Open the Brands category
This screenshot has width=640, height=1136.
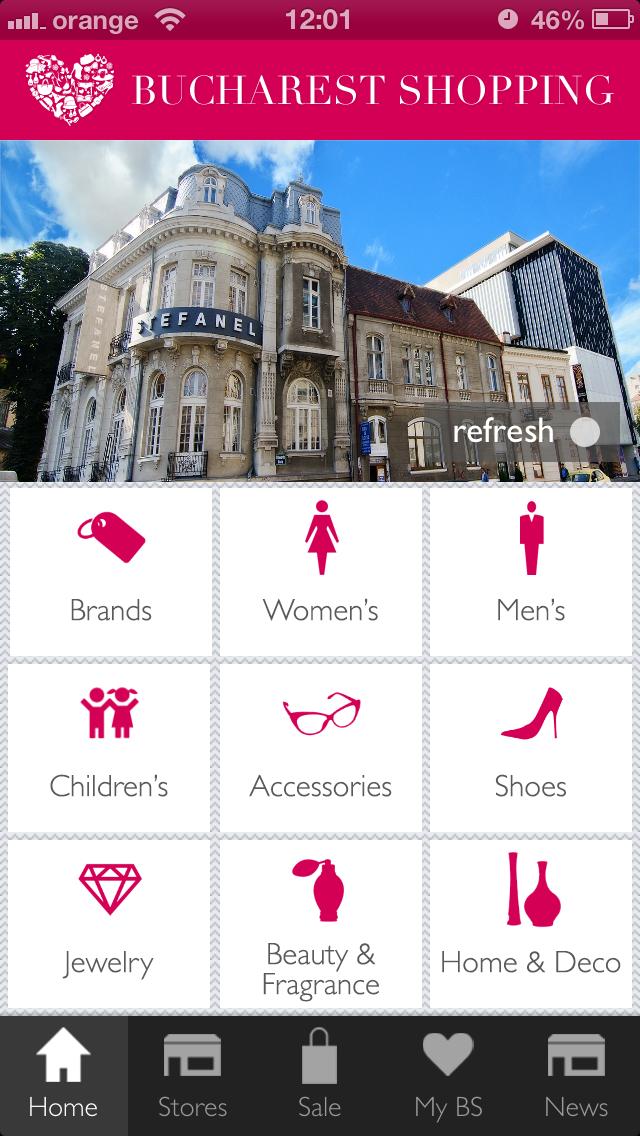[x=110, y=571]
